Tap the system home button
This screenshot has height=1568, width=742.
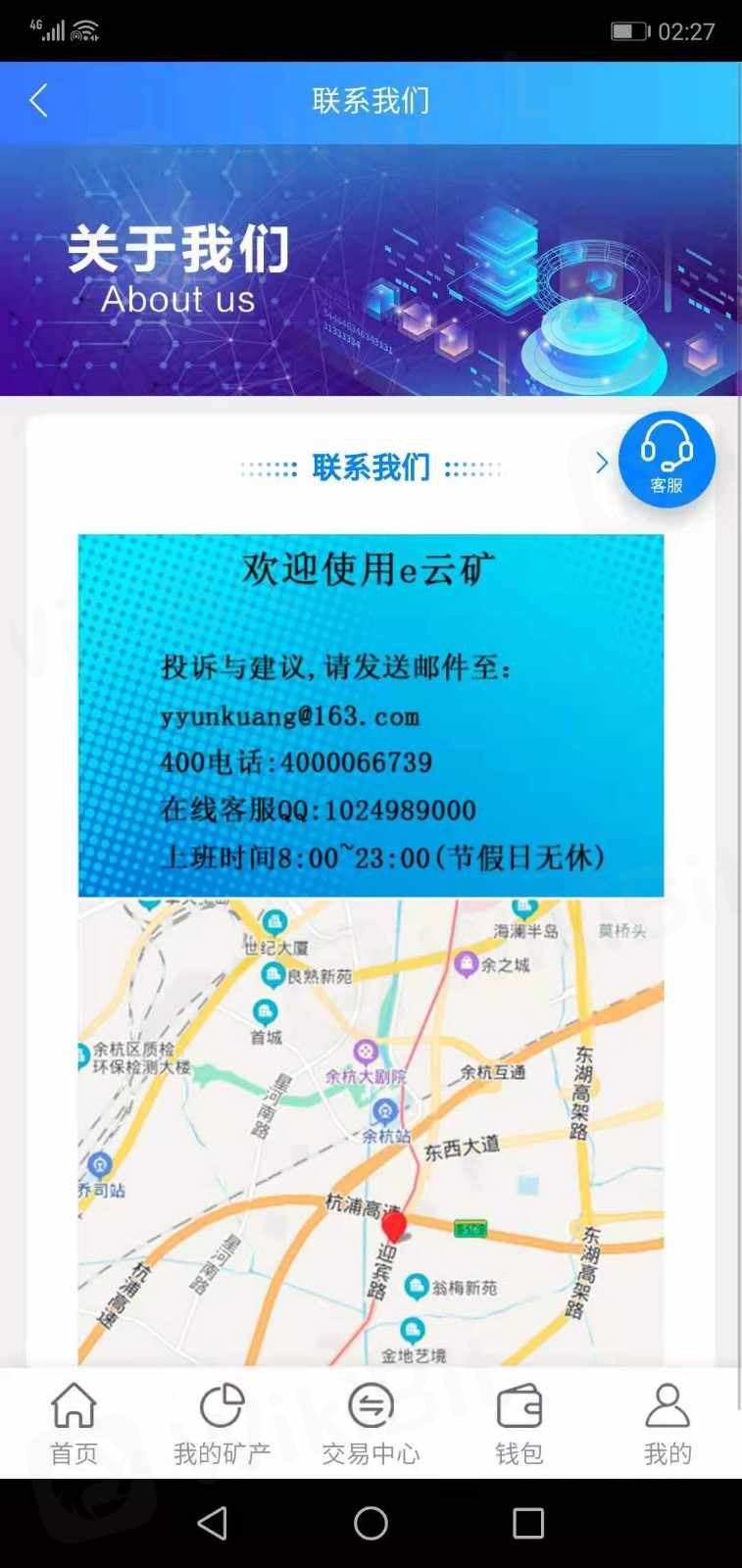[371, 1523]
